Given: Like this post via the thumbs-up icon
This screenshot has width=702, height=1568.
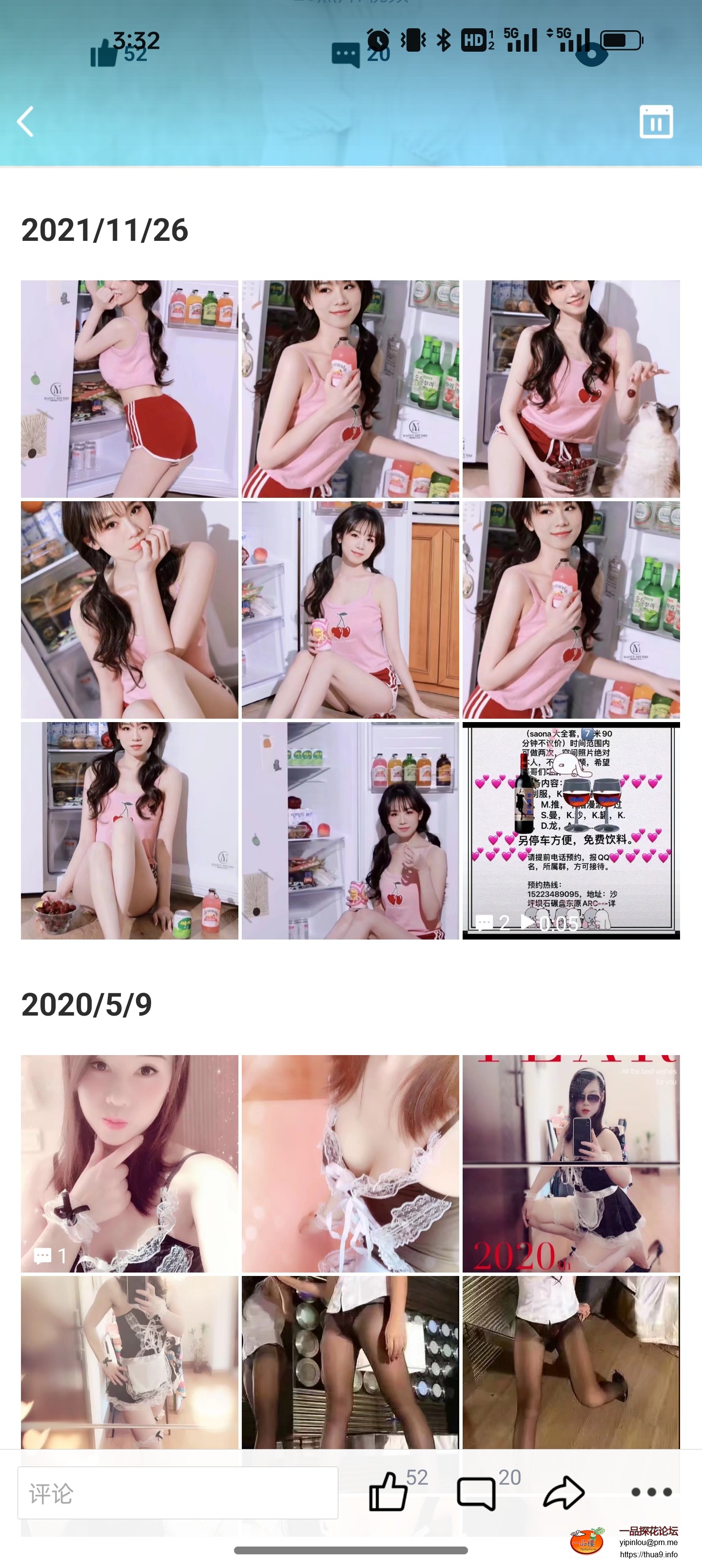Looking at the screenshot, I should (388, 1491).
